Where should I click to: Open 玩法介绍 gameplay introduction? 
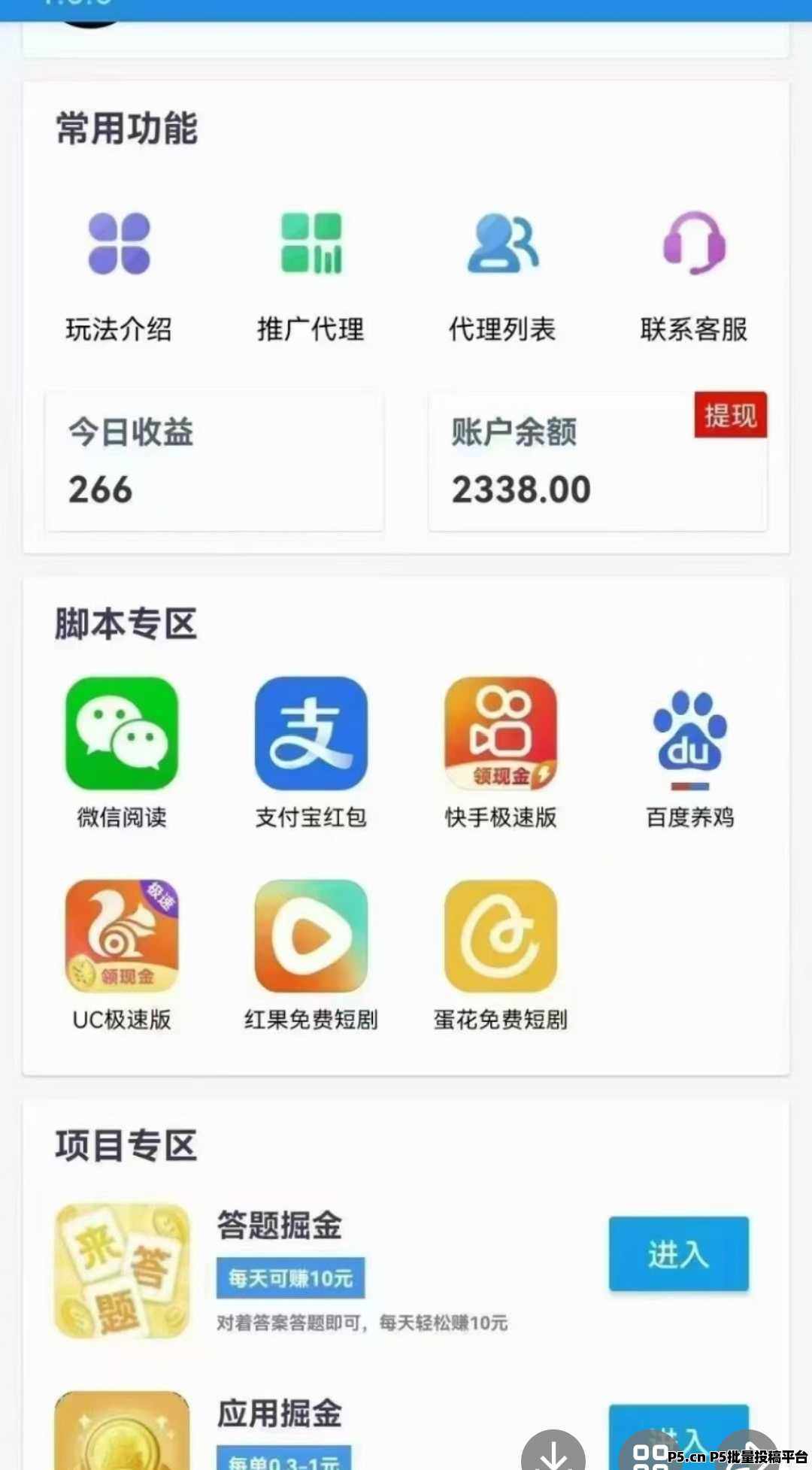tap(119, 275)
